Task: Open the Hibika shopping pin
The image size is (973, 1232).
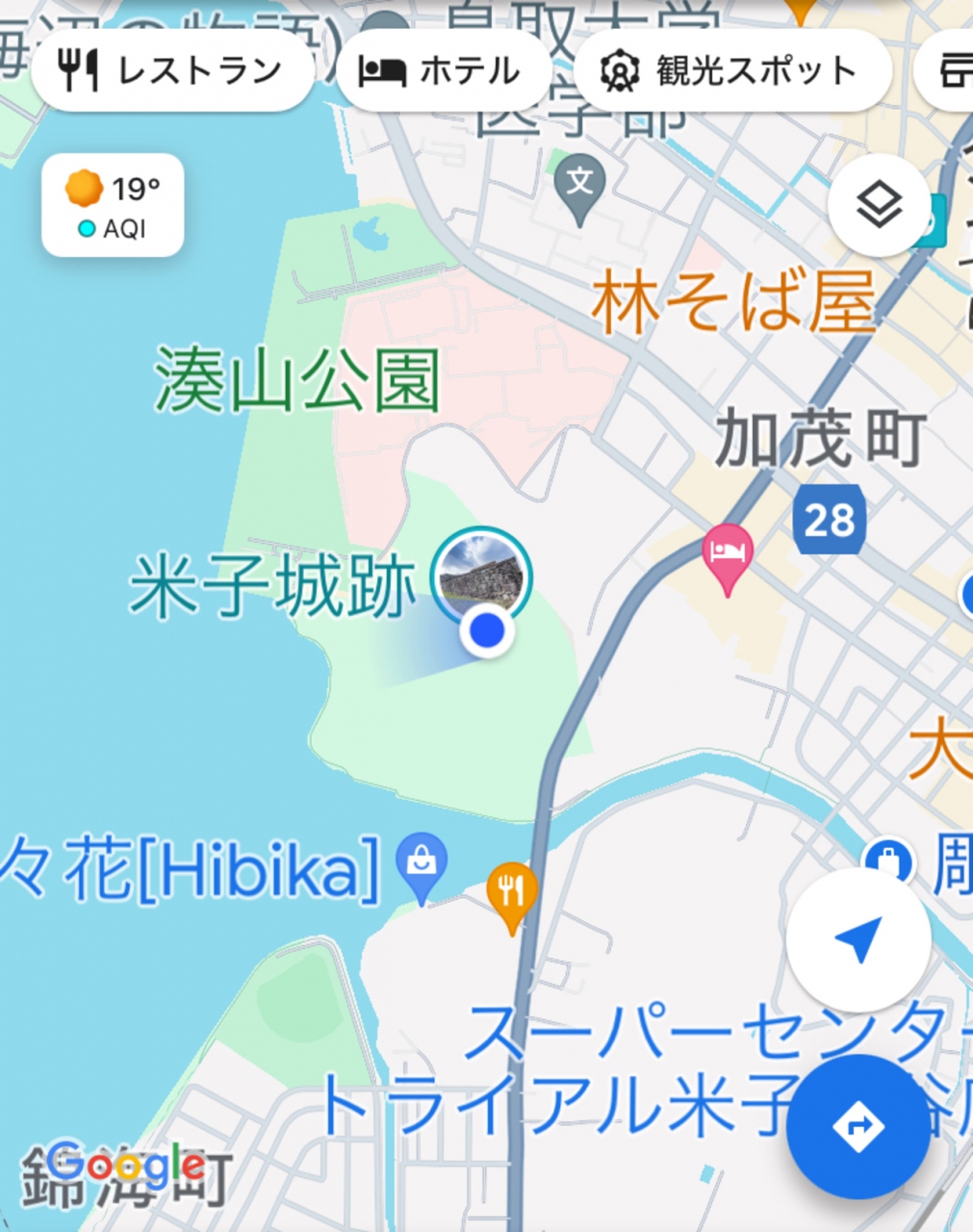Action: [422, 862]
